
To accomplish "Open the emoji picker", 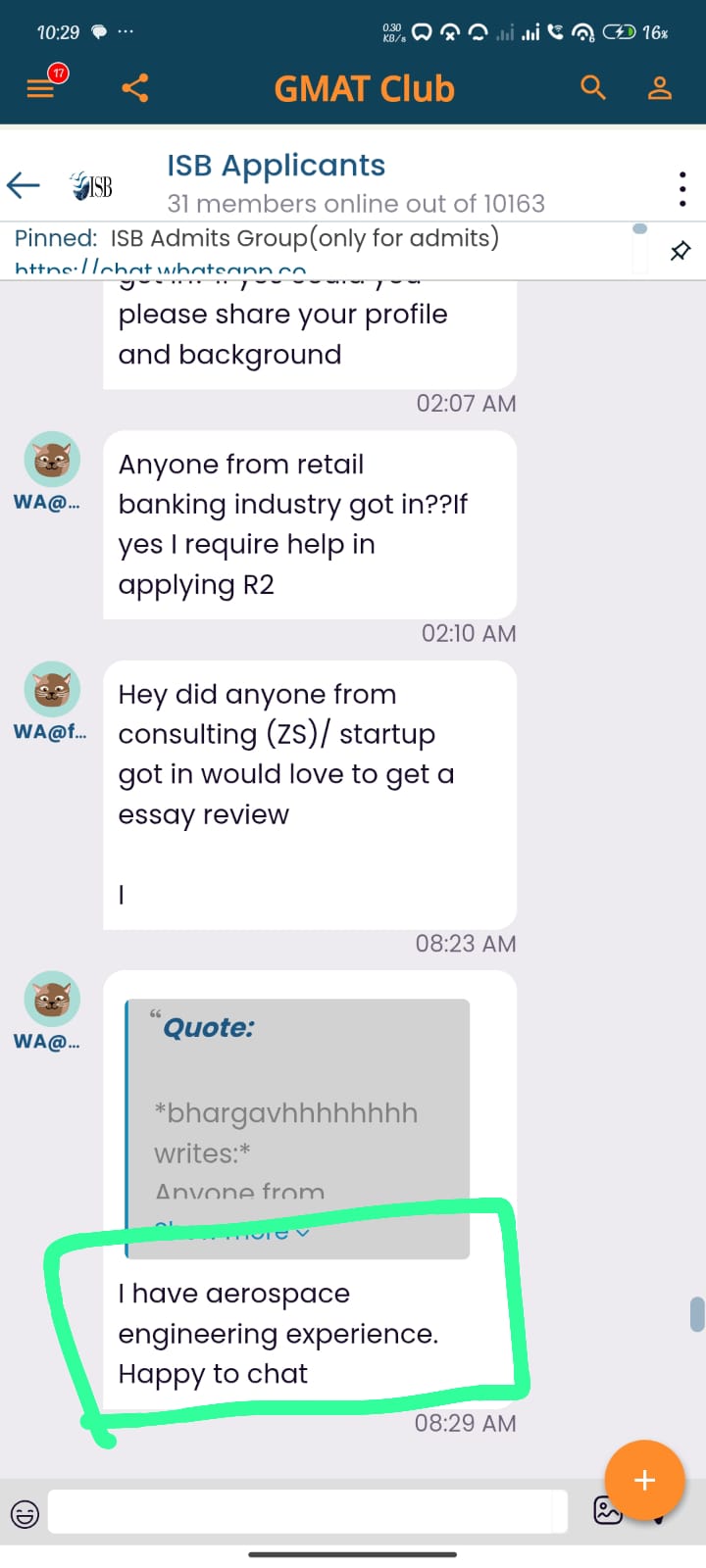I will [x=25, y=1513].
